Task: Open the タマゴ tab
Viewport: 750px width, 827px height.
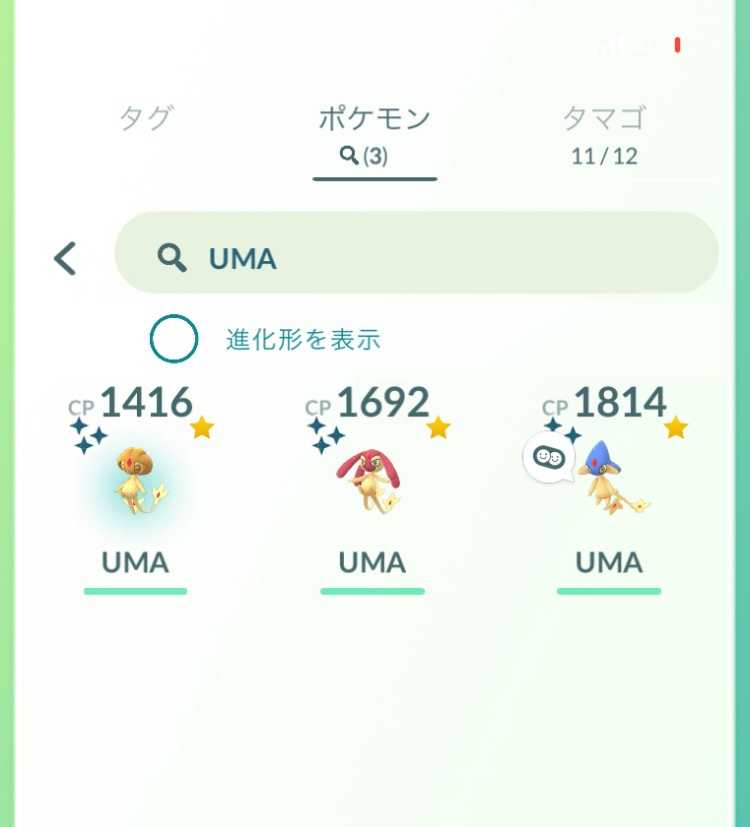Action: point(604,131)
